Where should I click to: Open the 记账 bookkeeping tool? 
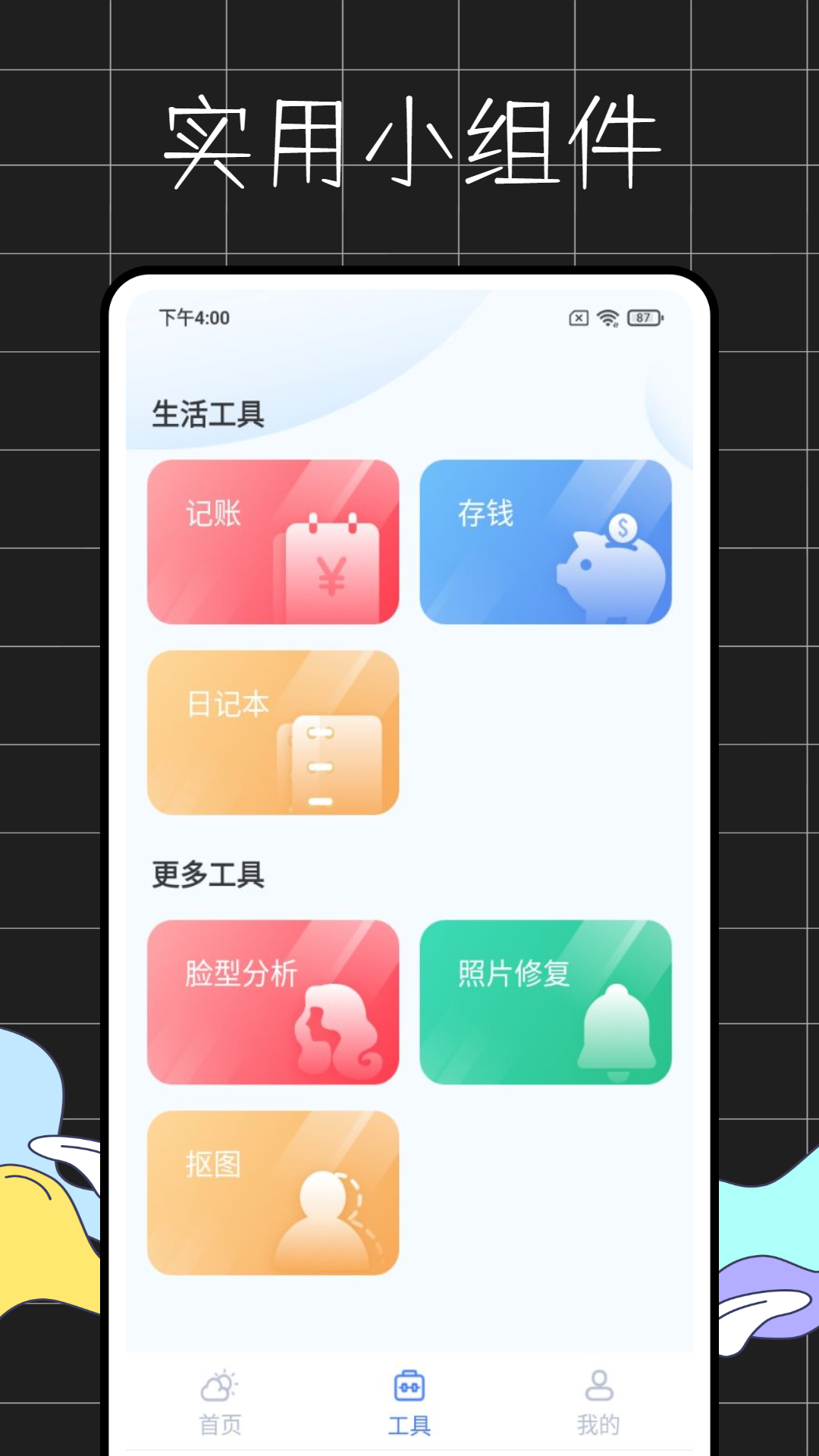273,540
